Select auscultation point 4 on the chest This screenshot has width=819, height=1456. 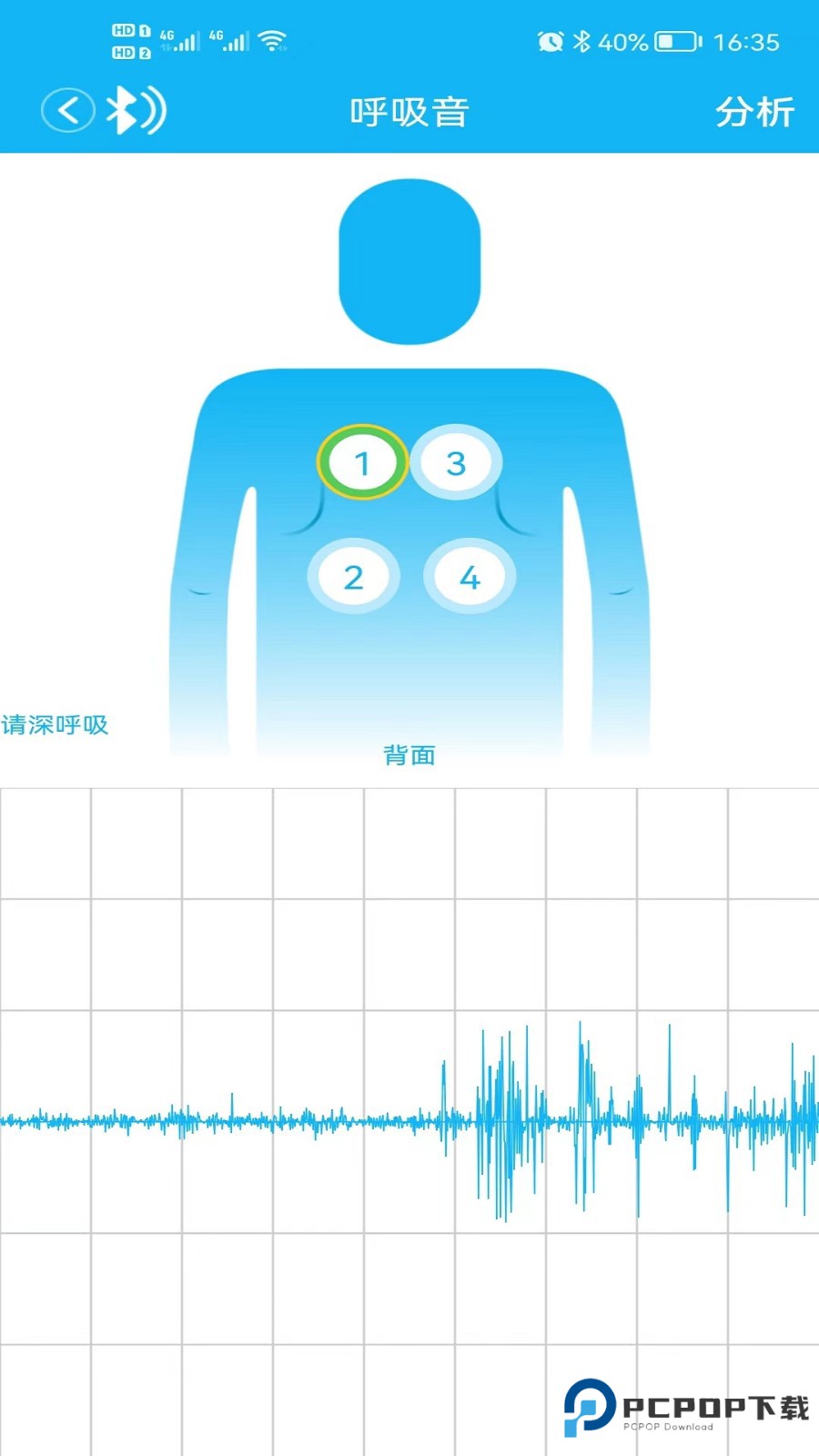pyautogui.click(x=469, y=575)
